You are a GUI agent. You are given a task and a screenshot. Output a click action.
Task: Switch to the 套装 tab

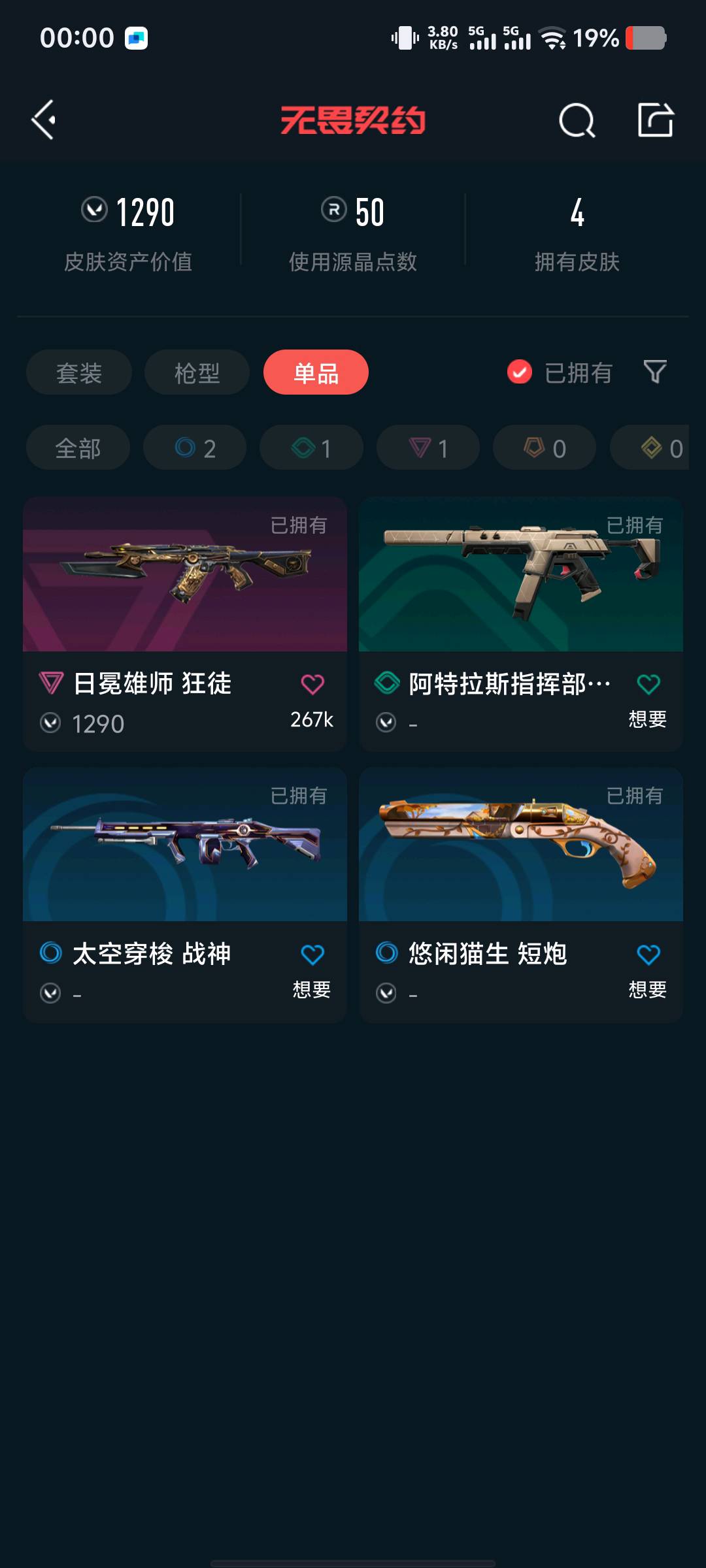coord(79,372)
